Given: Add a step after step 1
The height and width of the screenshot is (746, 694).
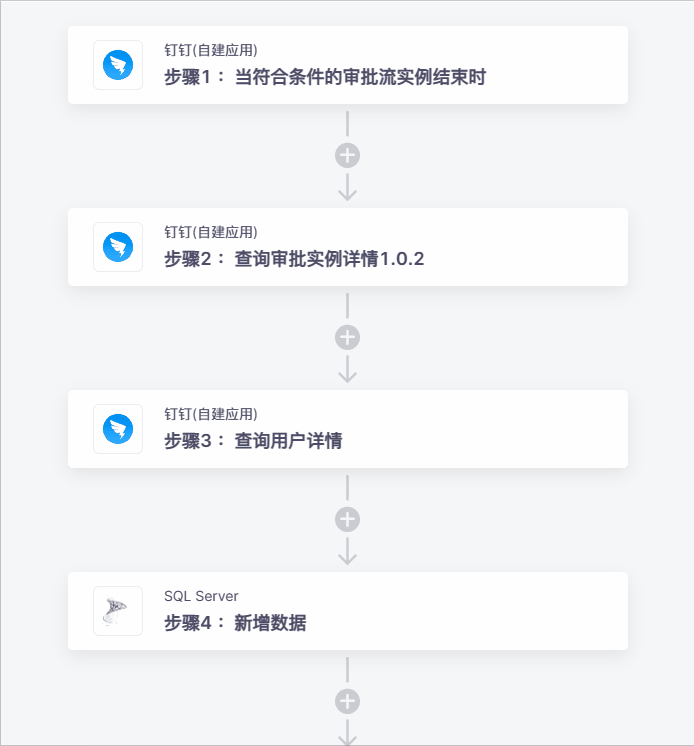Looking at the screenshot, I should point(347,156).
